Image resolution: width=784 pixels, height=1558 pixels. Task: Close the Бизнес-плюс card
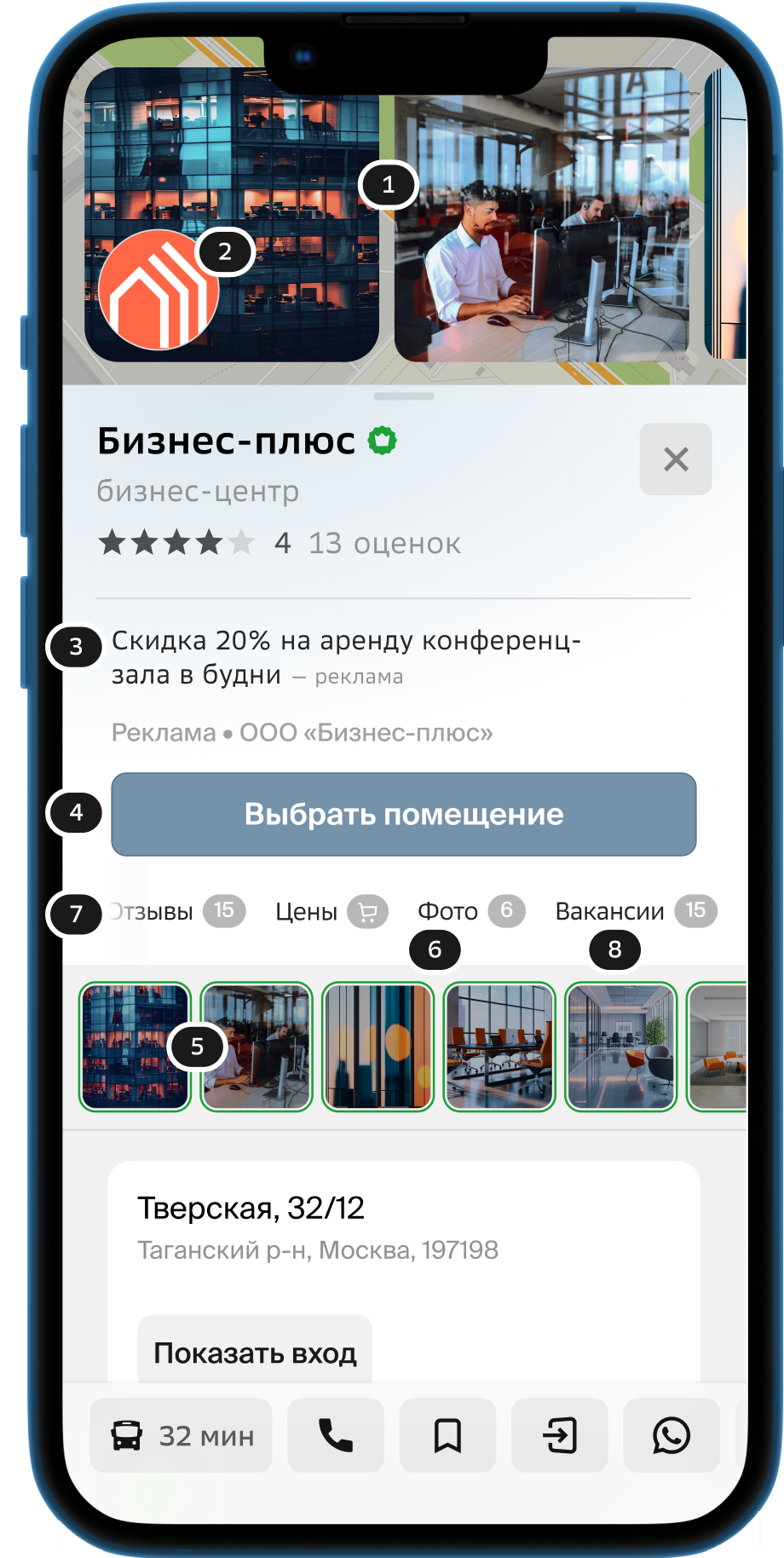[x=676, y=459]
